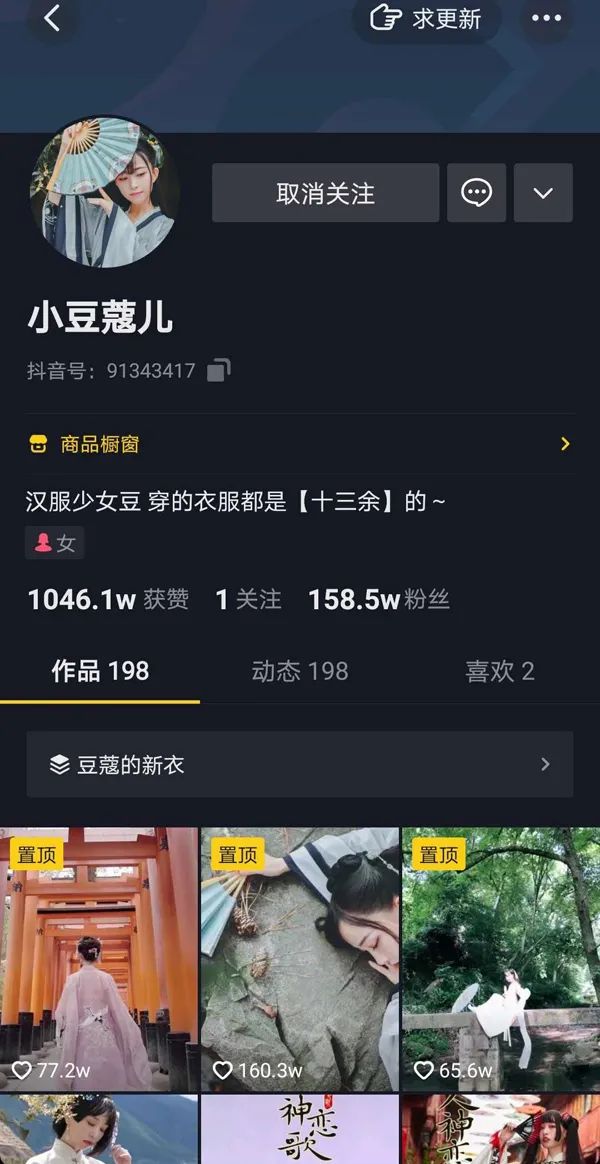View the 158.5w 粉丝 followers list
The image size is (600, 1164).
[378, 599]
